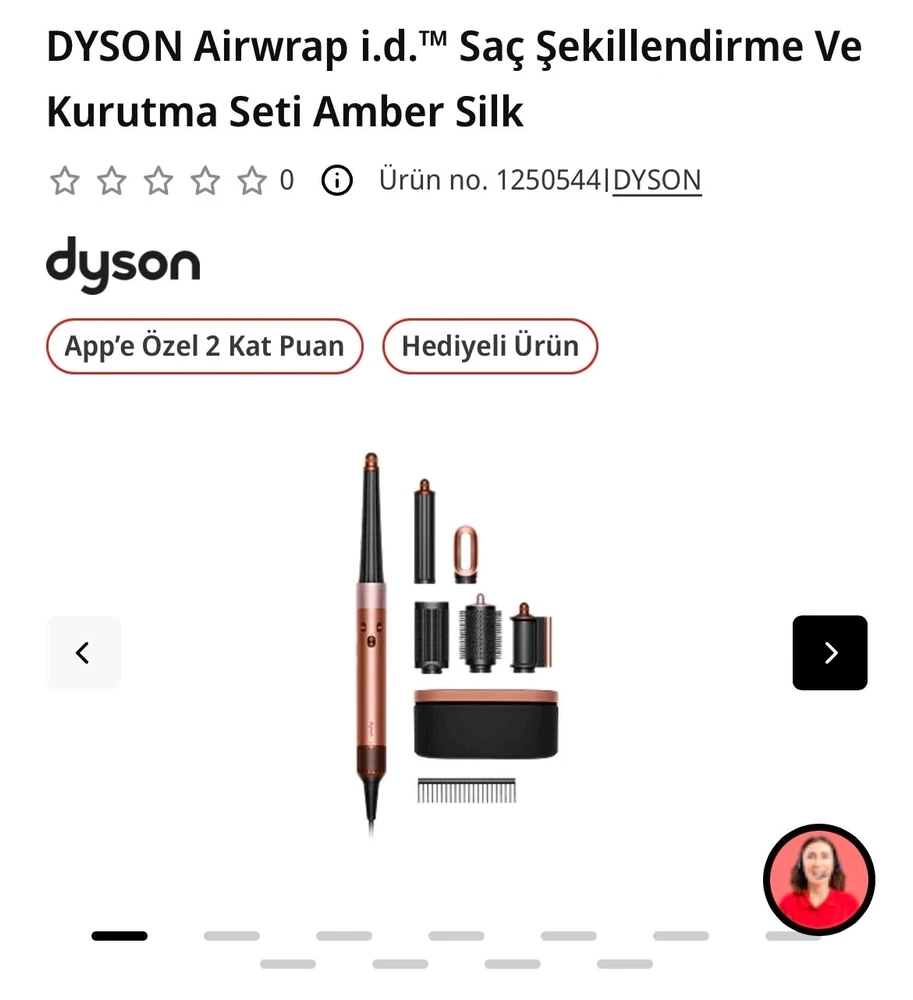Screen dimensions: 913x1000
Task: Open the DYSON brand link
Action: [x=657, y=180]
